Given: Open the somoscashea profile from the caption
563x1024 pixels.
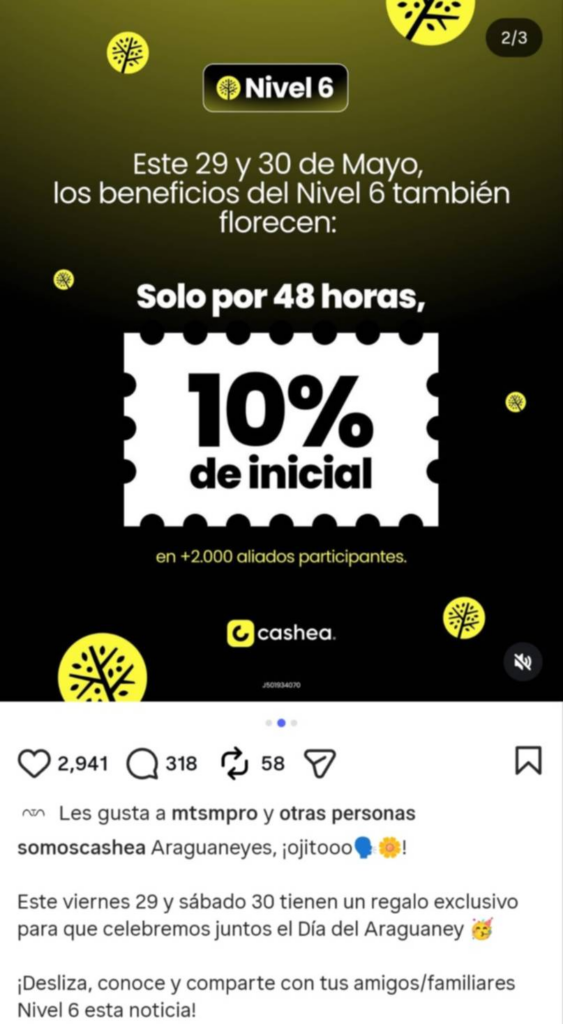Looking at the screenshot, I should 81,848.
